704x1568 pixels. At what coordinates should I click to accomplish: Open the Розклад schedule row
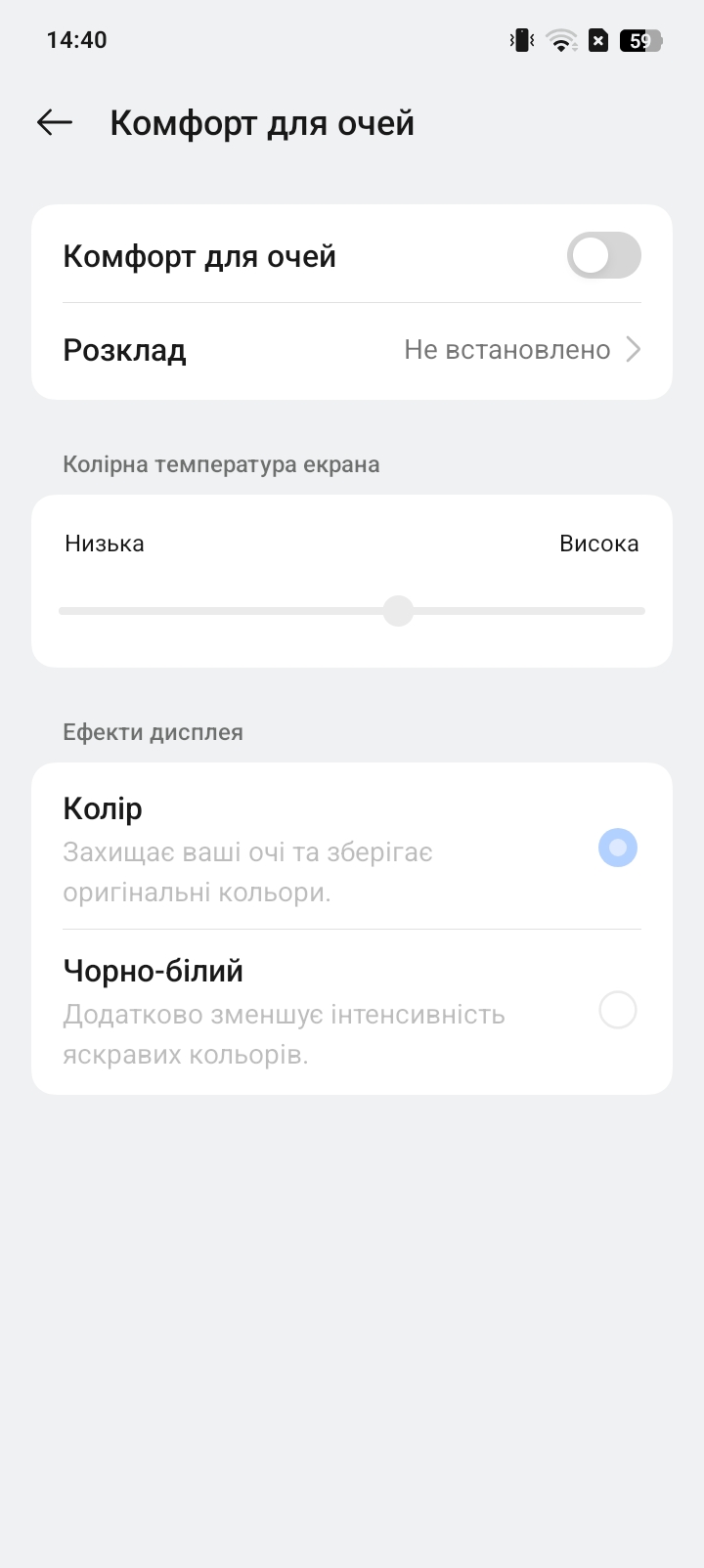point(352,350)
